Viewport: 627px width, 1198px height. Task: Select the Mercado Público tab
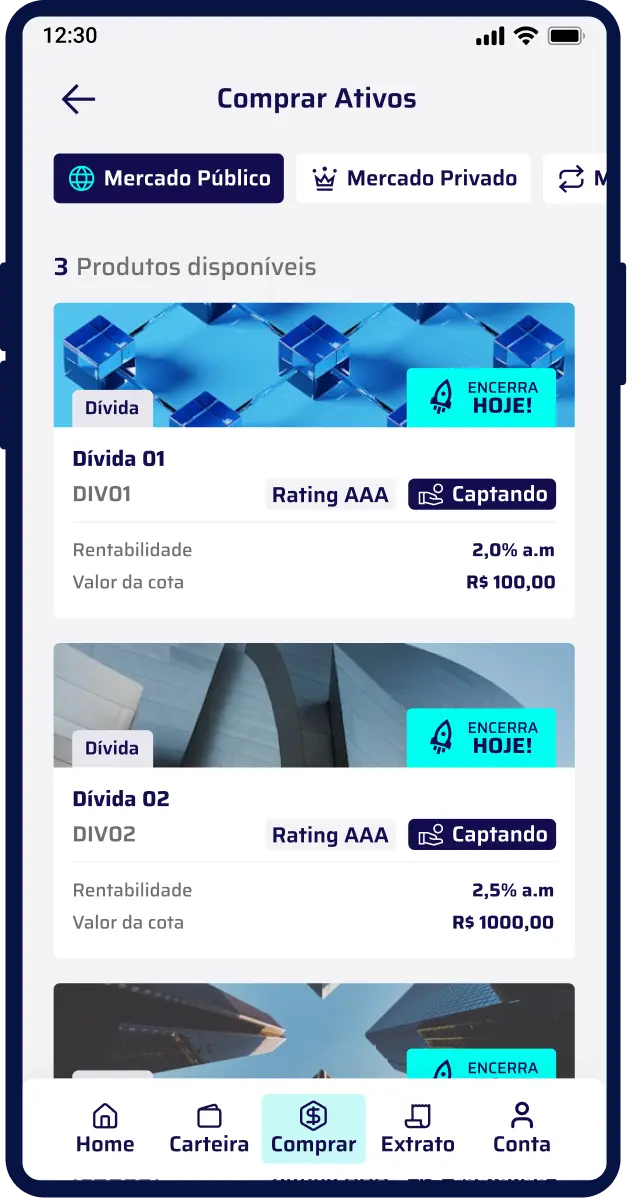coord(169,179)
